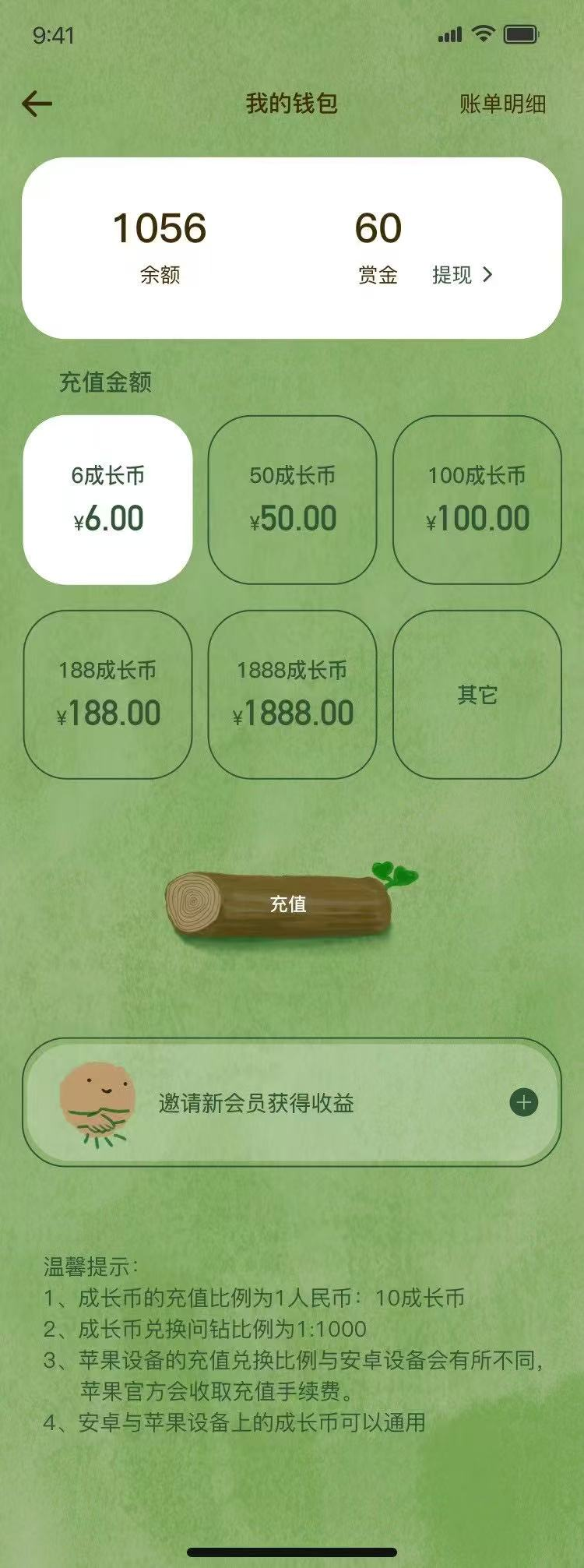Select the 6成长币 recharge option
Image resolution: width=584 pixels, height=1568 pixels.
(108, 499)
